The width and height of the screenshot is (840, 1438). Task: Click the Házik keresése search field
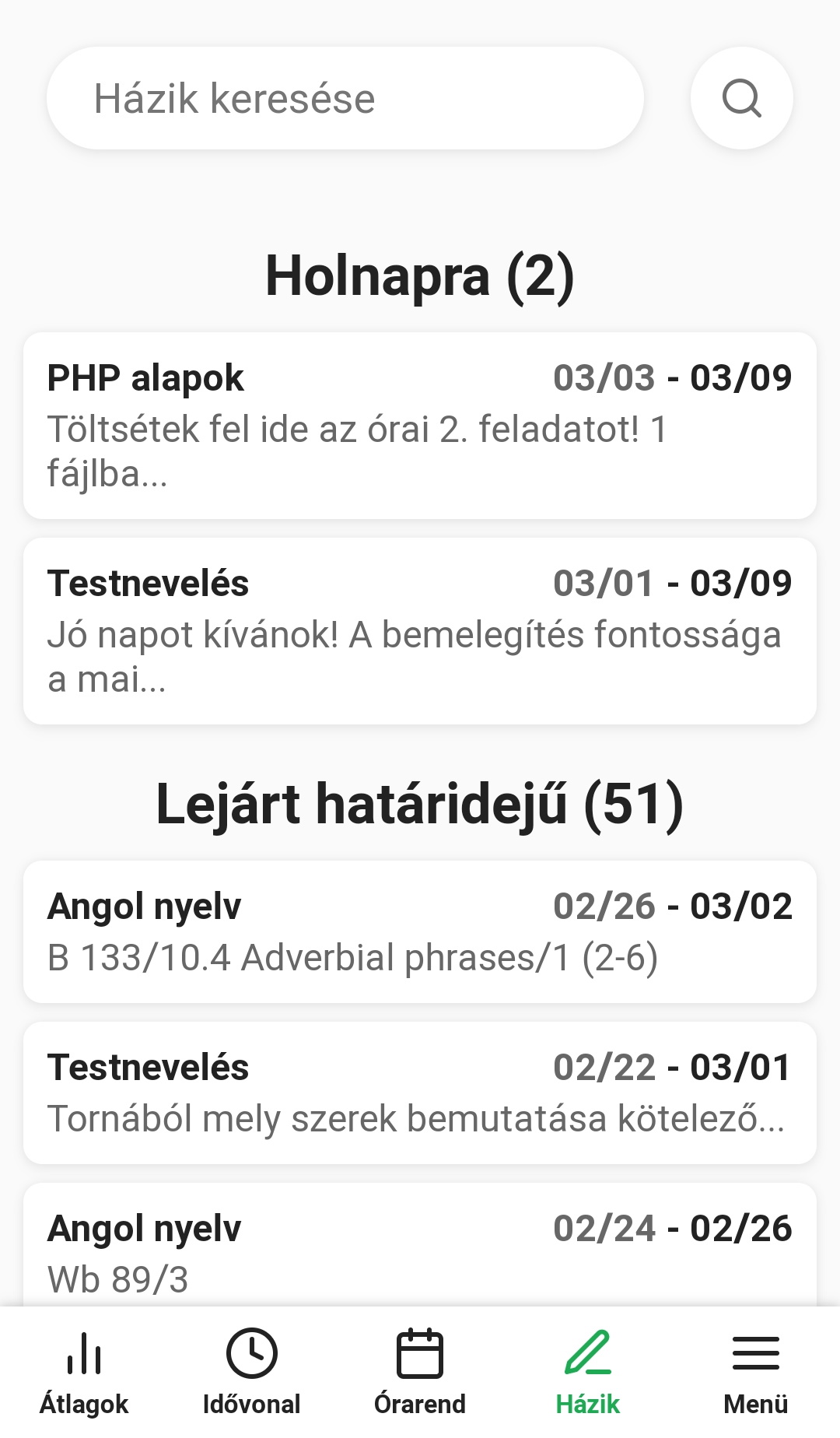tap(344, 98)
